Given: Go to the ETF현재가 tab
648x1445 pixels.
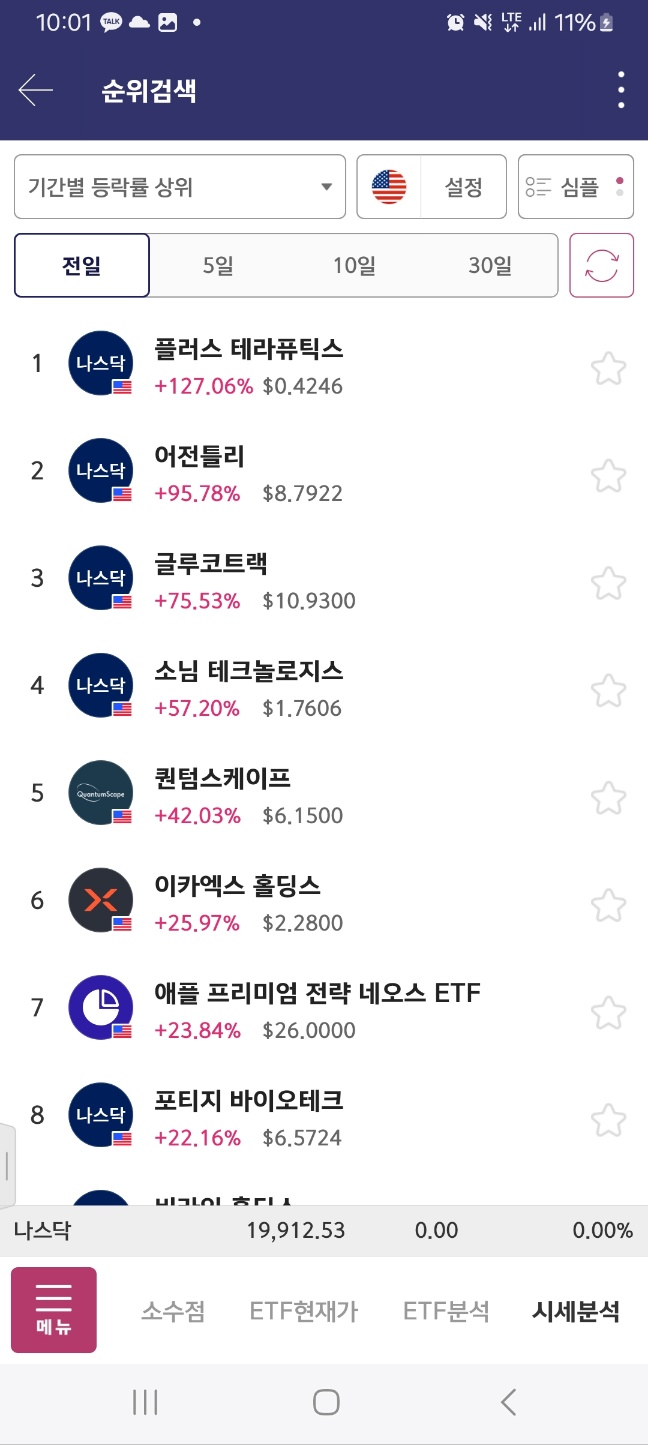Looking at the screenshot, I should tap(304, 1312).
